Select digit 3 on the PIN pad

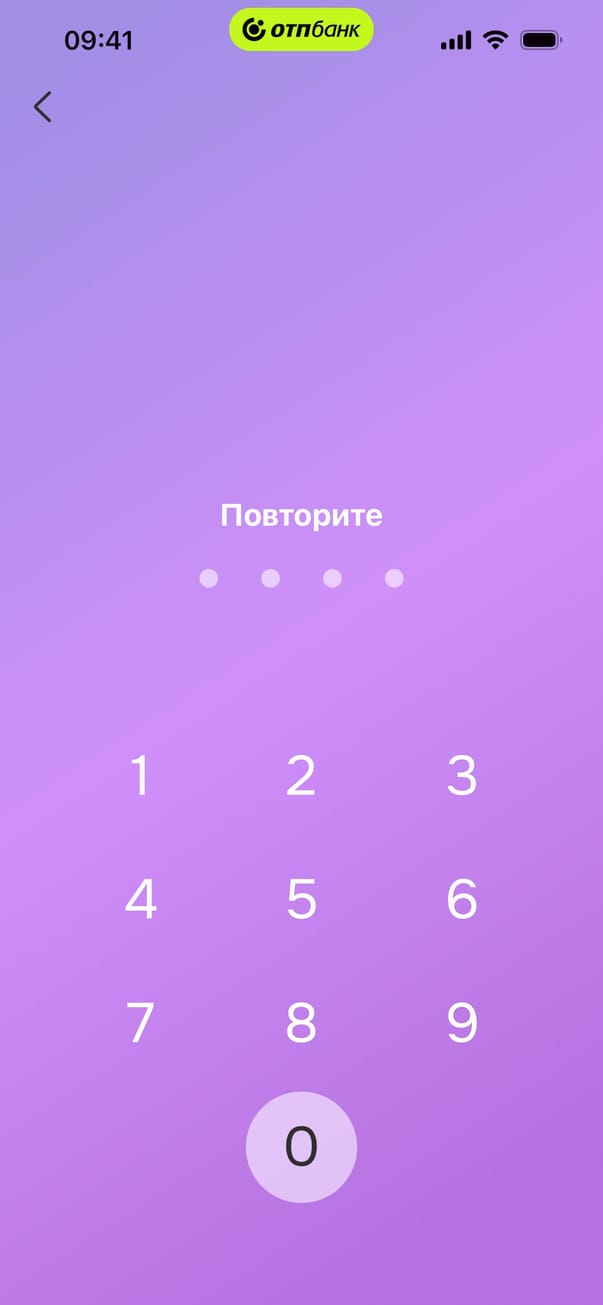(x=461, y=776)
